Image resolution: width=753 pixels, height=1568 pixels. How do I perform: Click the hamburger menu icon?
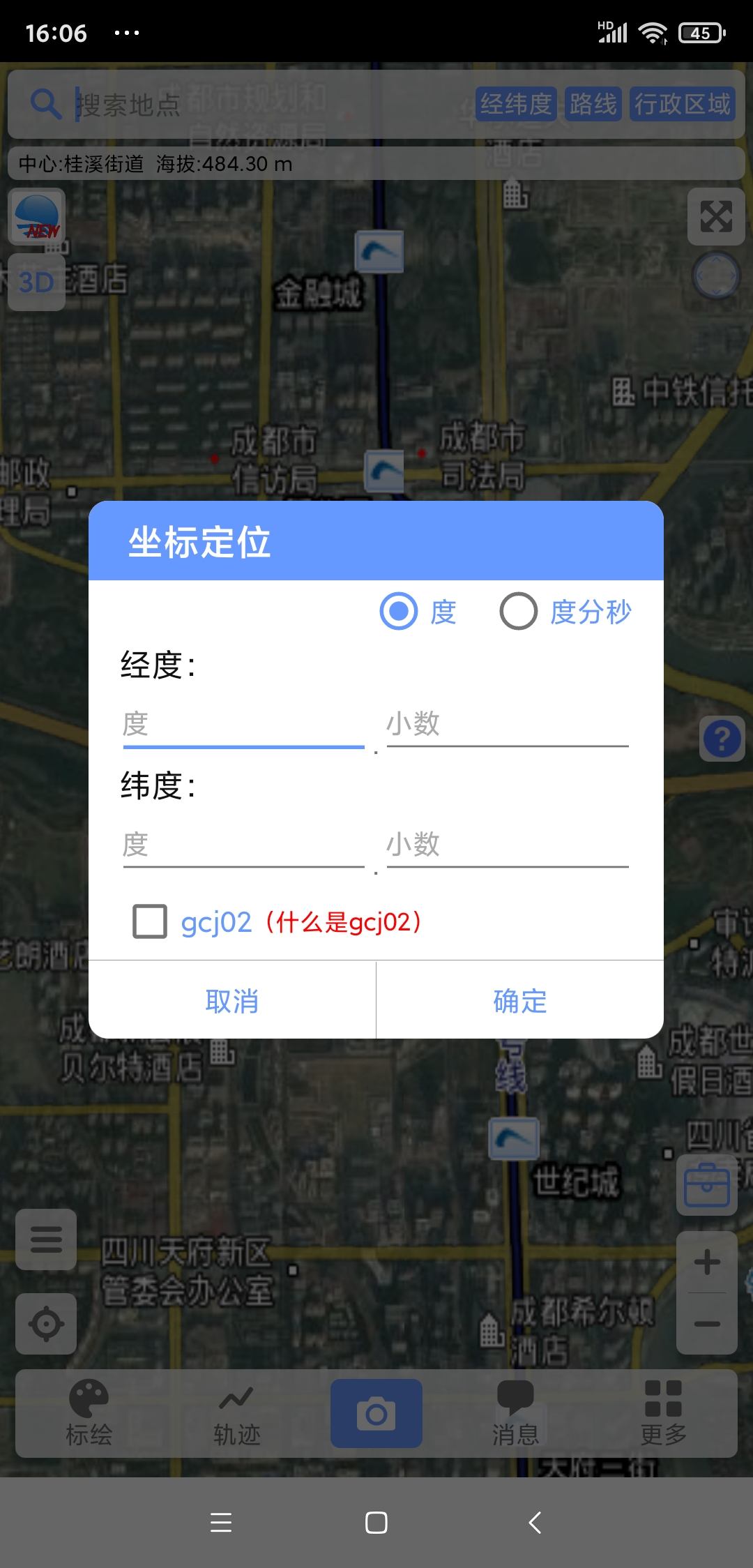45,1240
